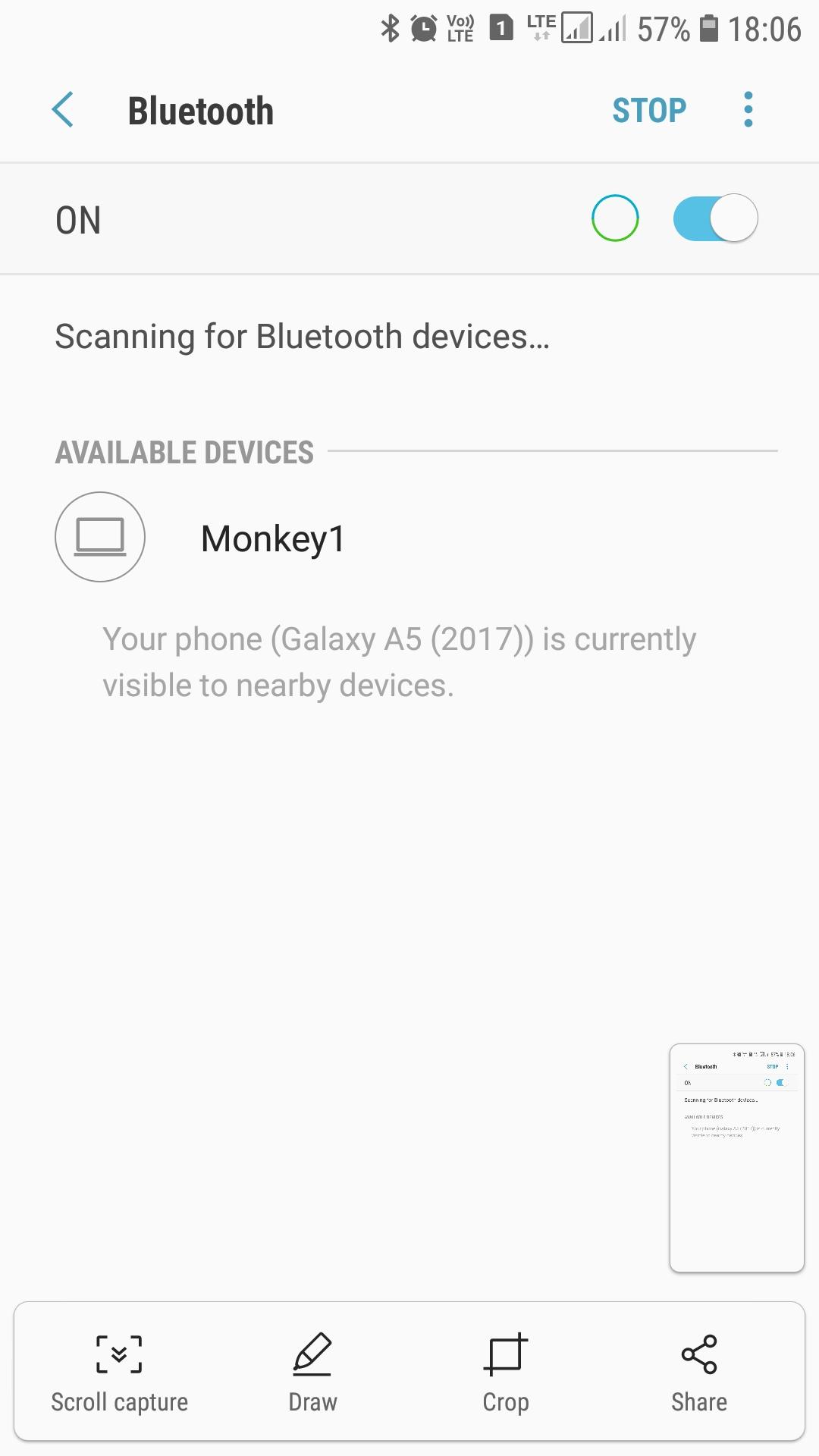The image size is (819, 1456).
Task: Open the Crop tool
Action: pos(505,1365)
